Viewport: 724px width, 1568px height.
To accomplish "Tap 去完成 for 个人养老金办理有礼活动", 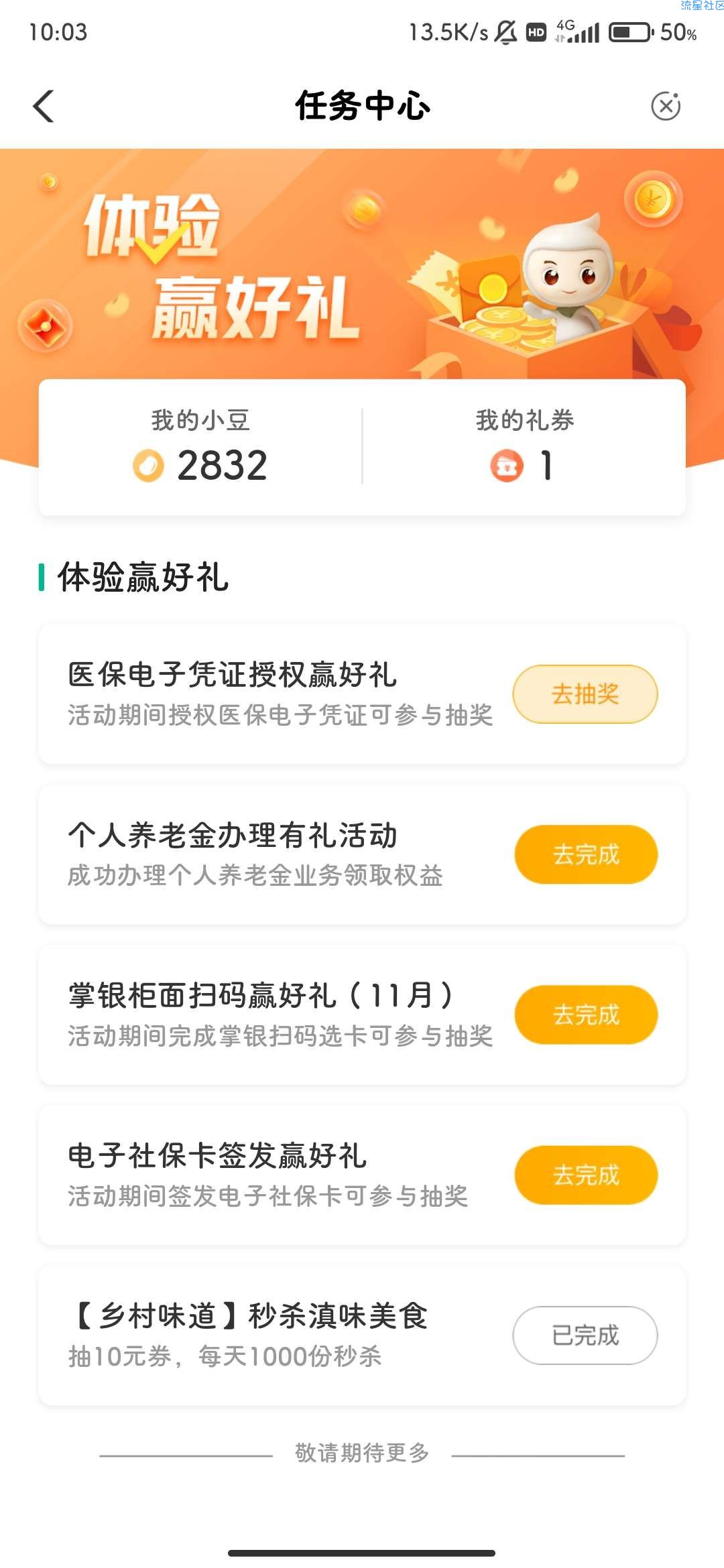I will tap(585, 854).
